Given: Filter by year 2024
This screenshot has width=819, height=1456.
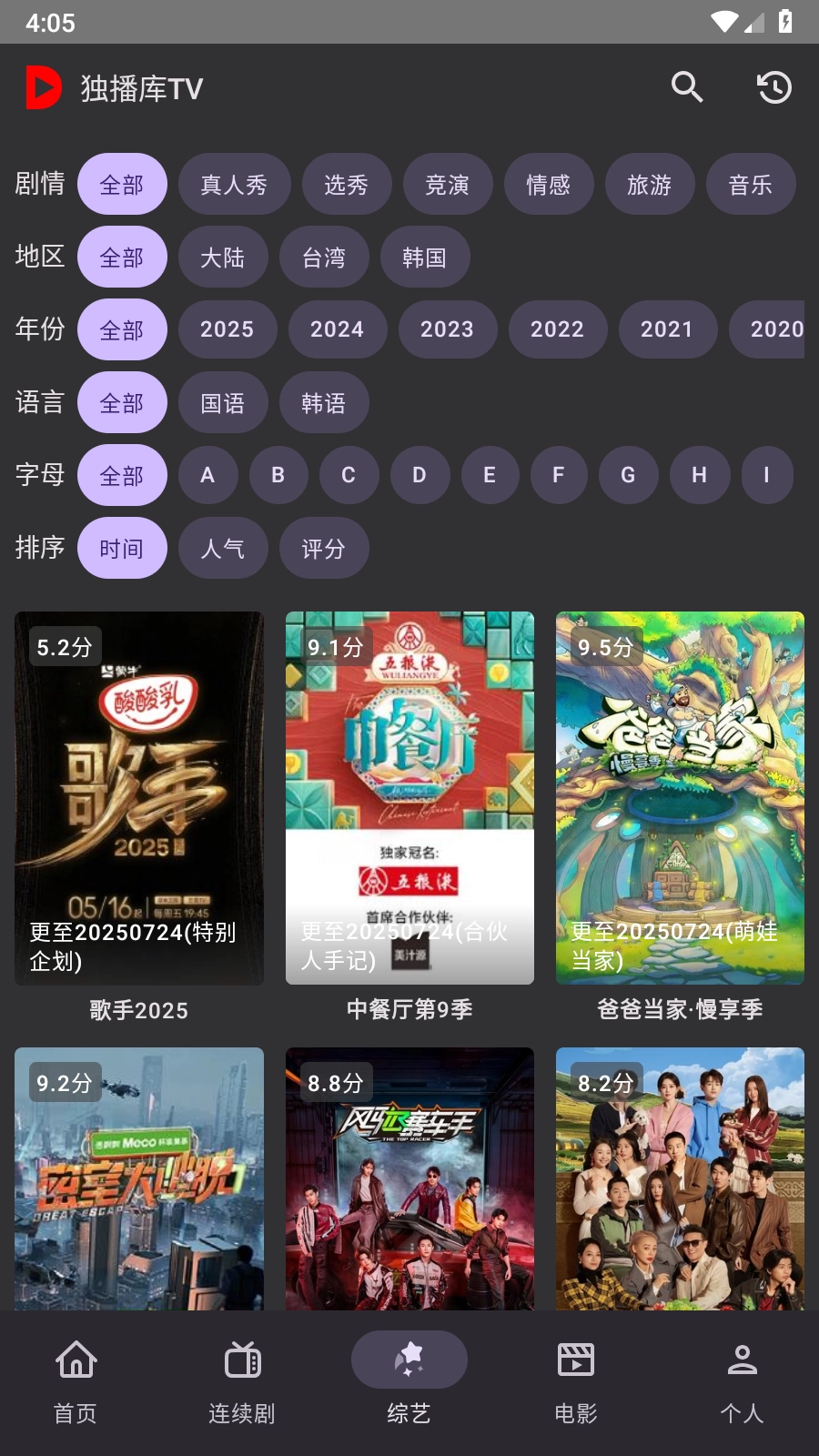Looking at the screenshot, I should tap(337, 329).
